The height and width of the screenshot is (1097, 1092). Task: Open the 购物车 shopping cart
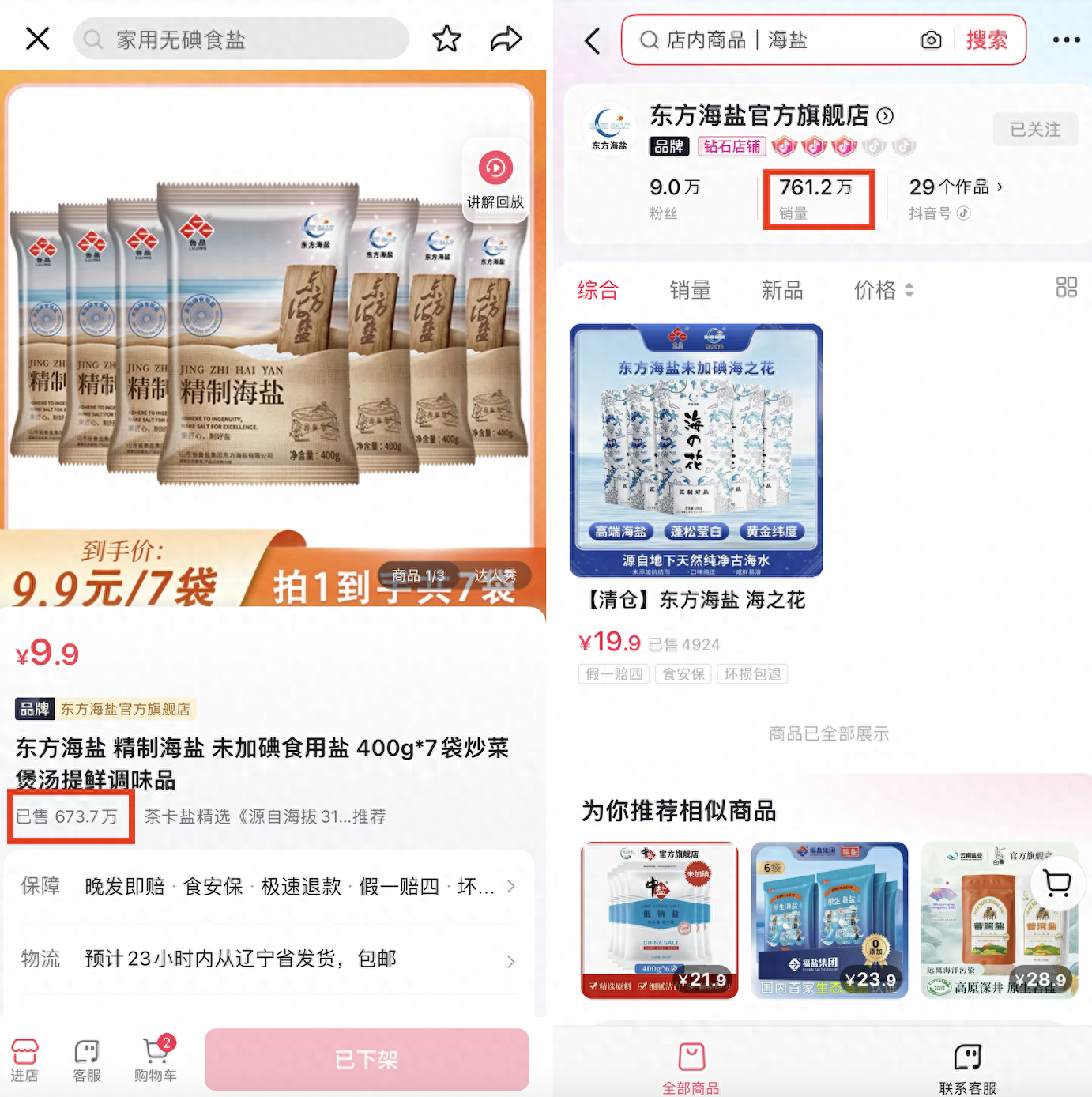coord(156,1059)
